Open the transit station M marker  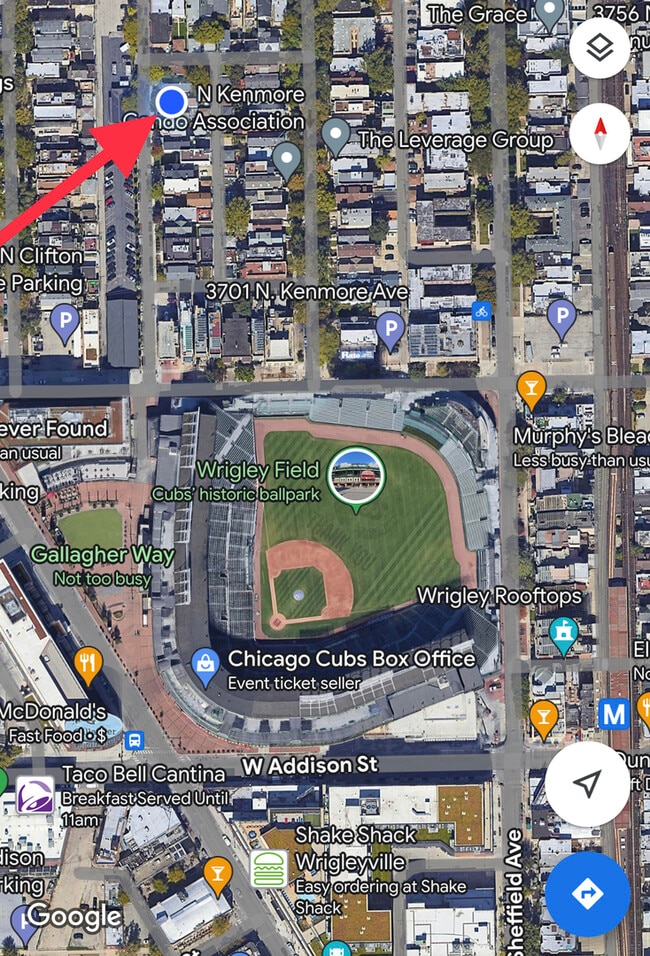pyautogui.click(x=612, y=713)
